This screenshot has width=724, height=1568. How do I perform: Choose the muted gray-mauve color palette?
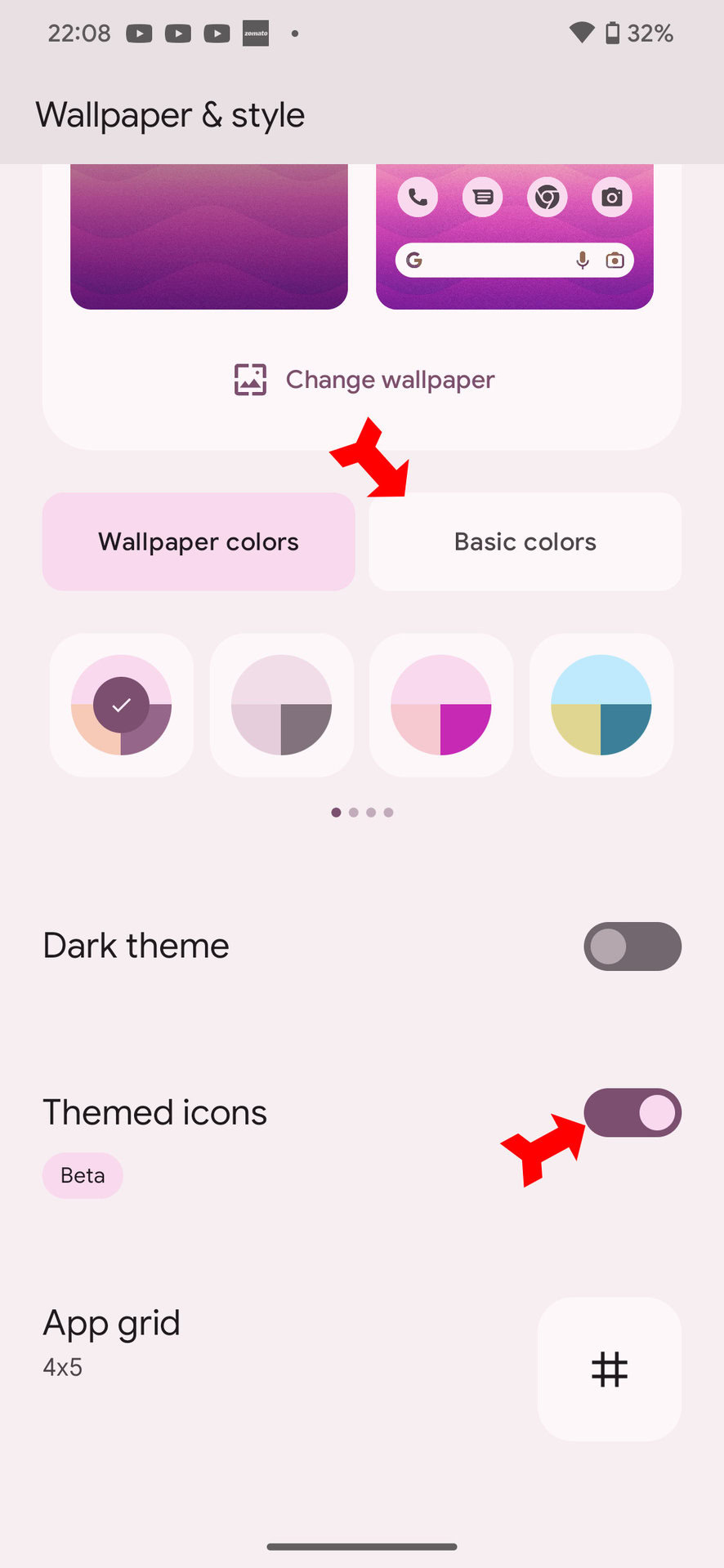(x=281, y=705)
